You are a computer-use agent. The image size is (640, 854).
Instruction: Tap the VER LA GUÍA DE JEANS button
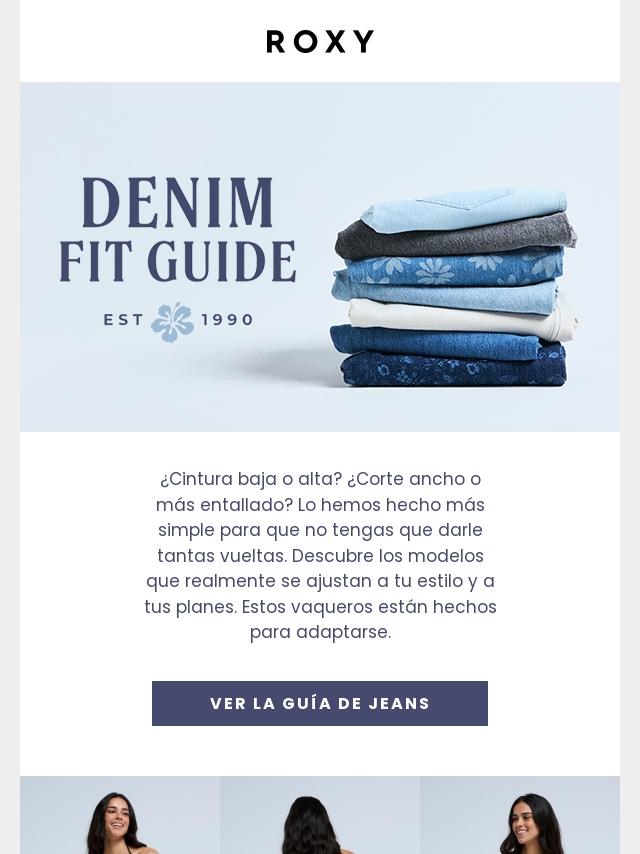coord(320,703)
